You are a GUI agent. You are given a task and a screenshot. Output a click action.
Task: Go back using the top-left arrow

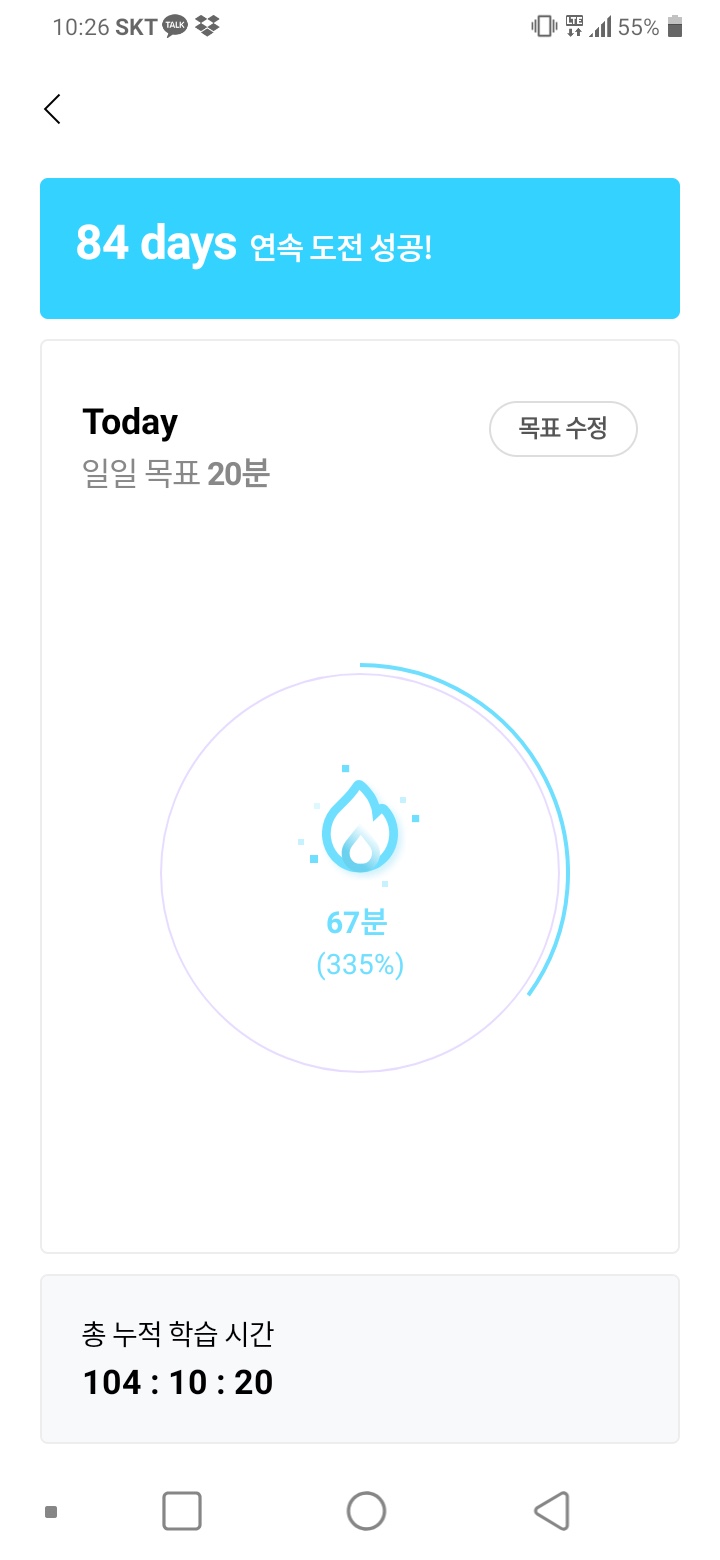[53, 109]
